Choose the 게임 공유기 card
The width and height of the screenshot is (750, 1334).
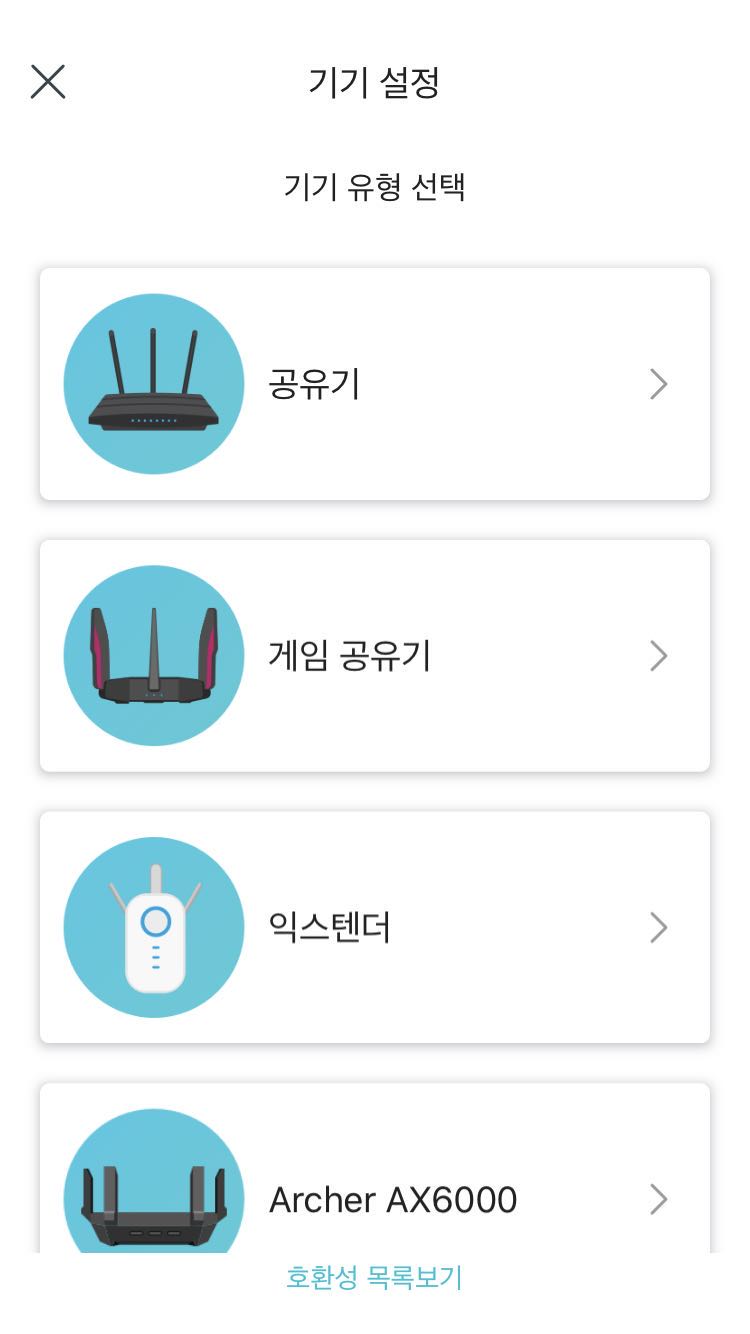(375, 656)
